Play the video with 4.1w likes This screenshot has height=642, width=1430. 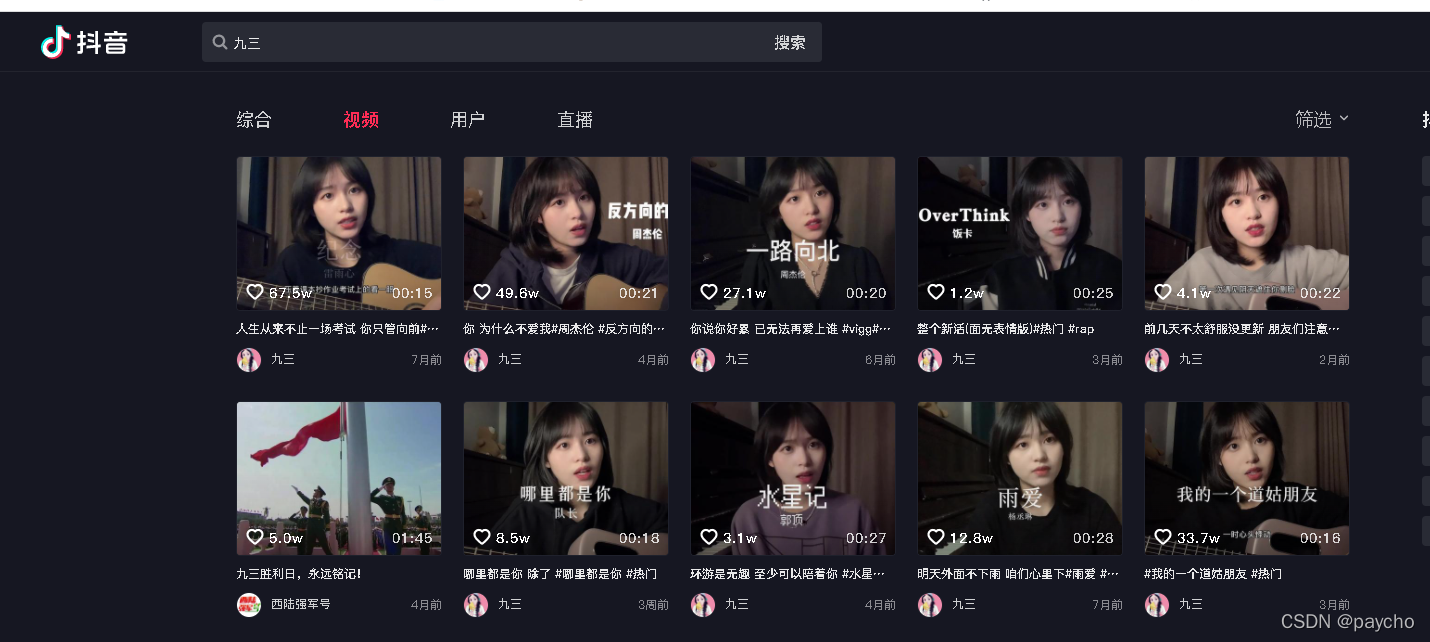1247,233
